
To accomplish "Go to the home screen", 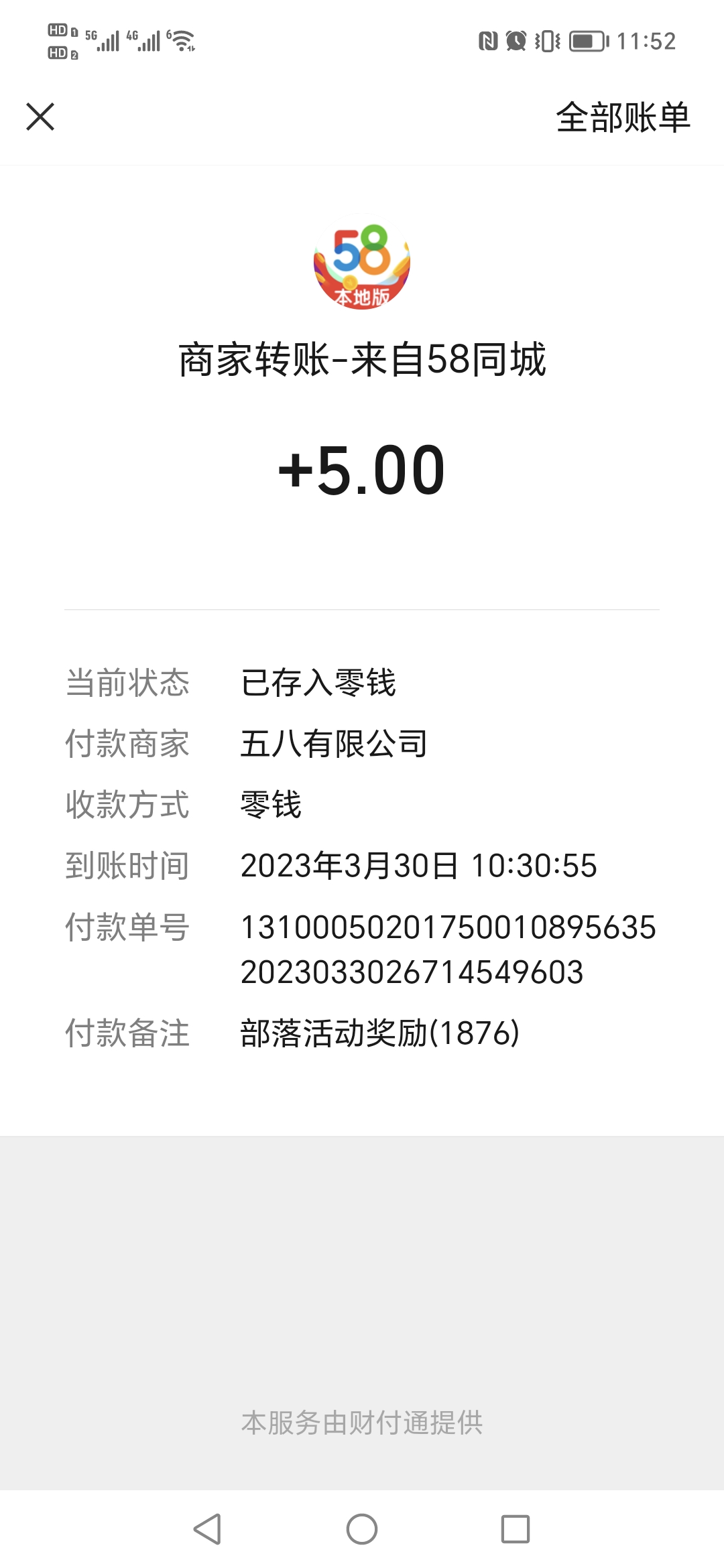I will [362, 1529].
